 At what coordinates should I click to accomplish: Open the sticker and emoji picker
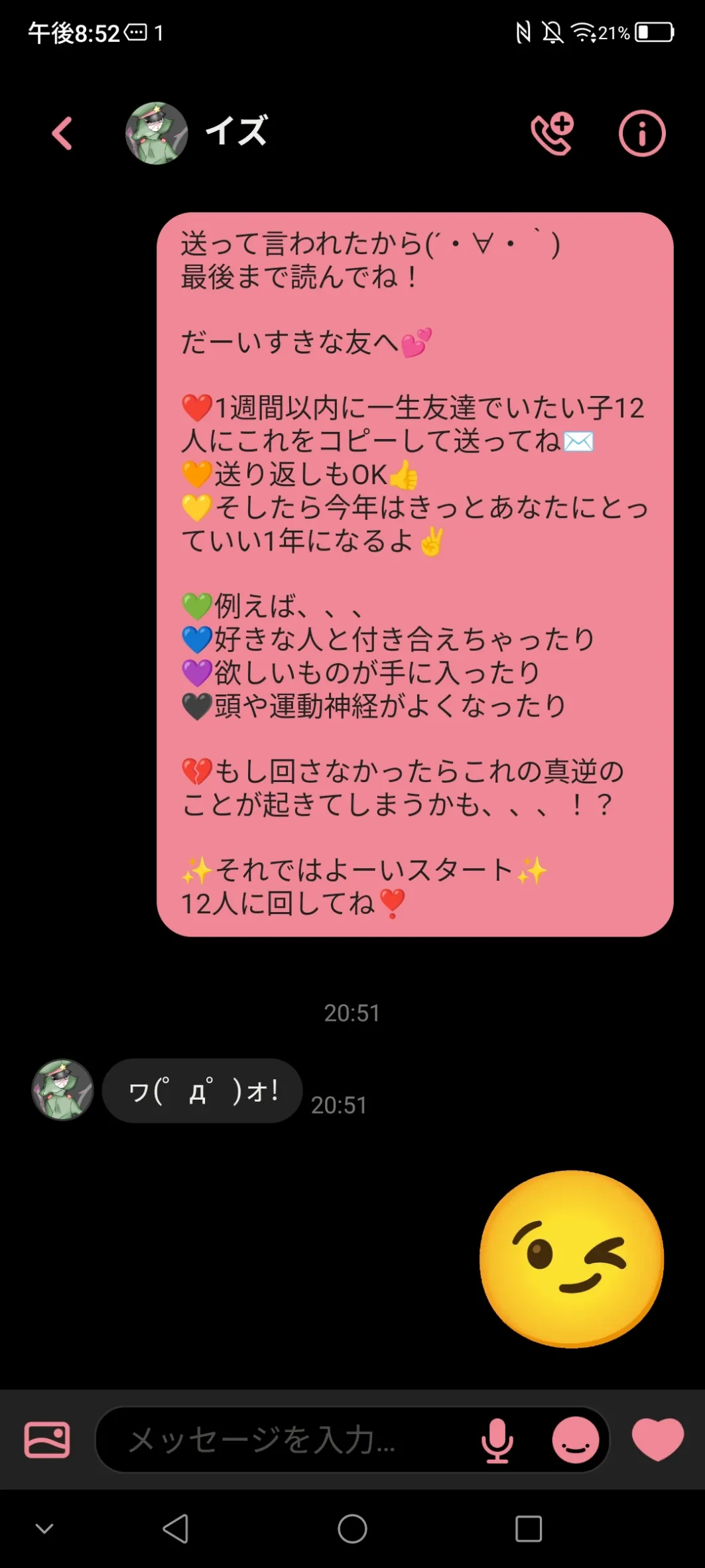click(575, 1440)
